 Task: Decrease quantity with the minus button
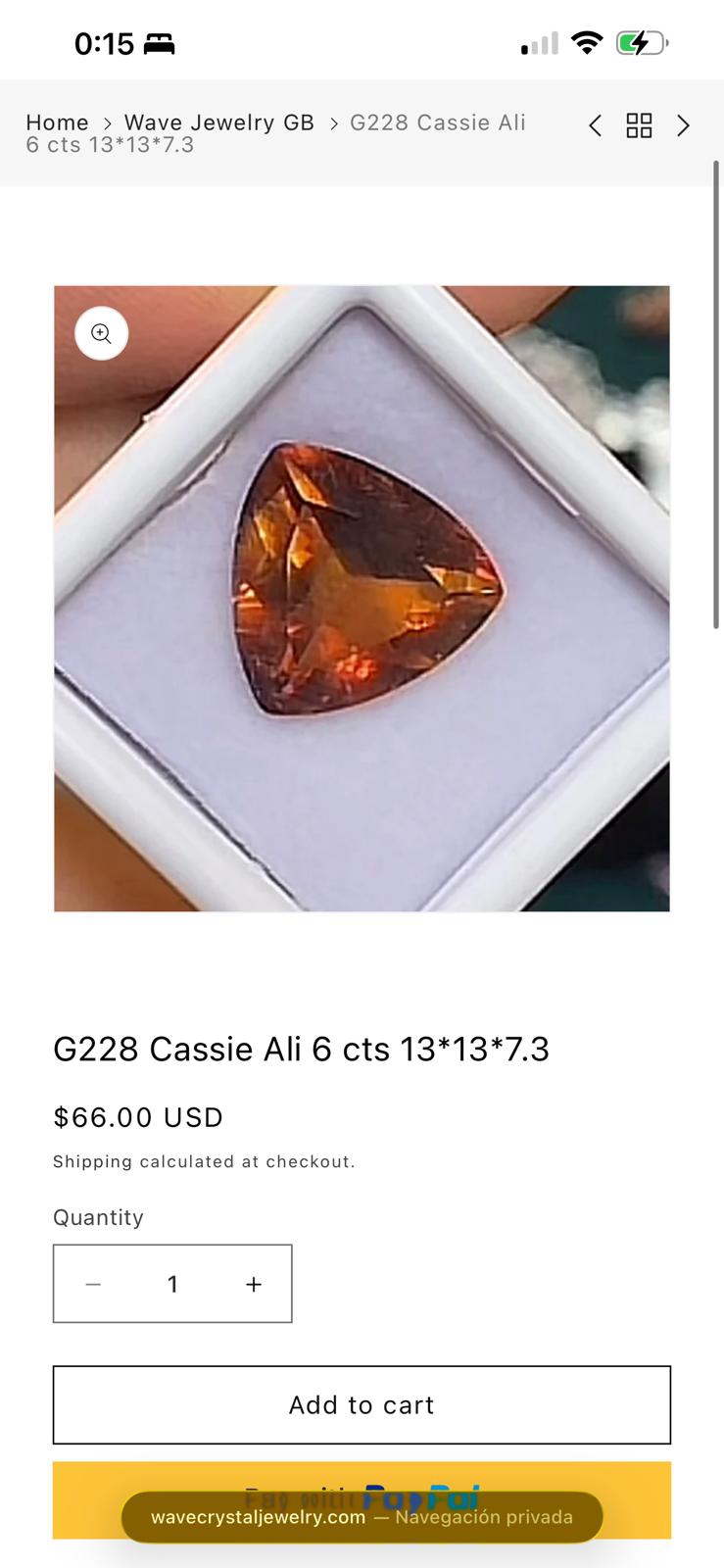coord(93,1284)
